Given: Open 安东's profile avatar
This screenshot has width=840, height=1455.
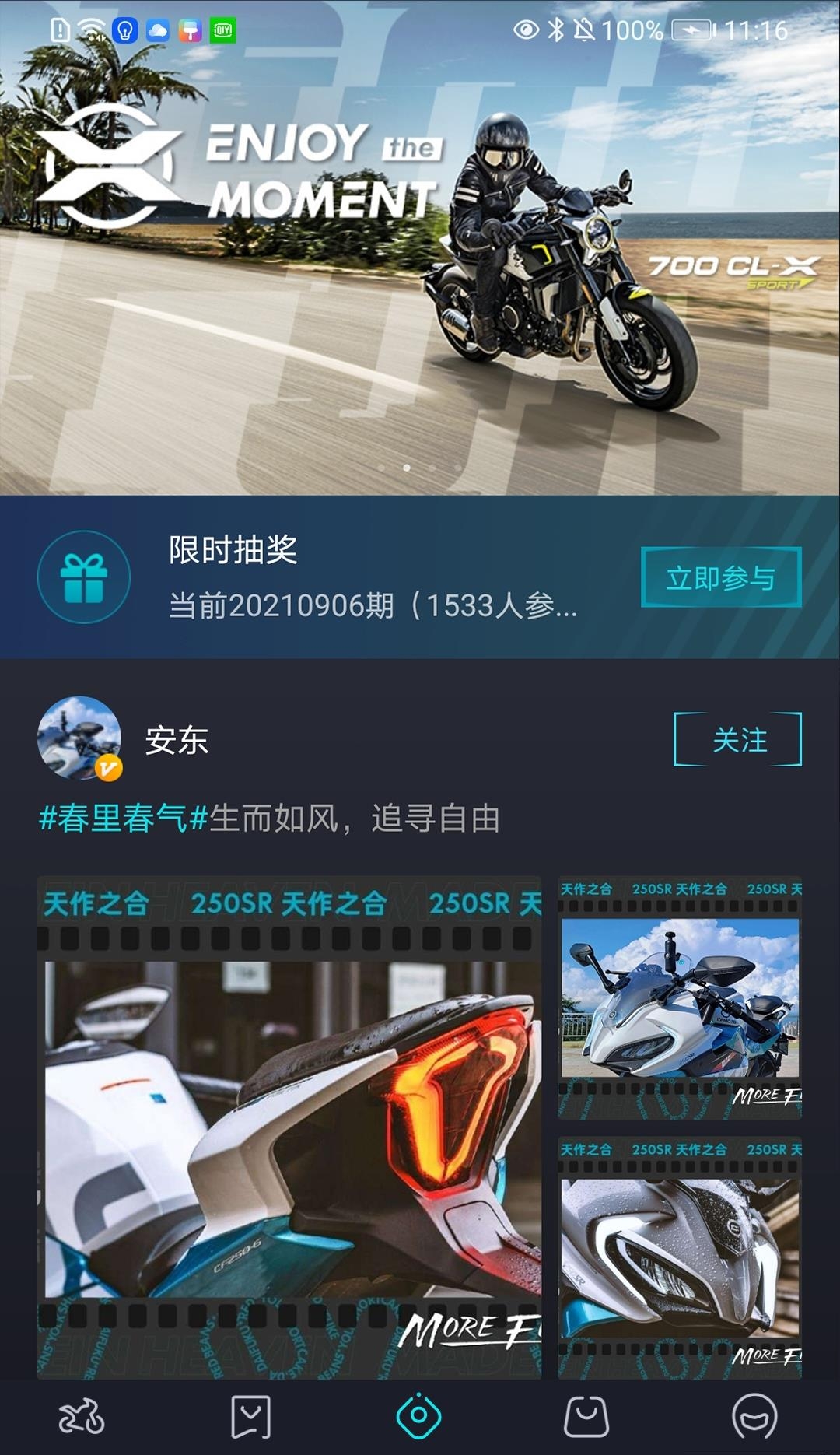Looking at the screenshot, I should (79, 738).
